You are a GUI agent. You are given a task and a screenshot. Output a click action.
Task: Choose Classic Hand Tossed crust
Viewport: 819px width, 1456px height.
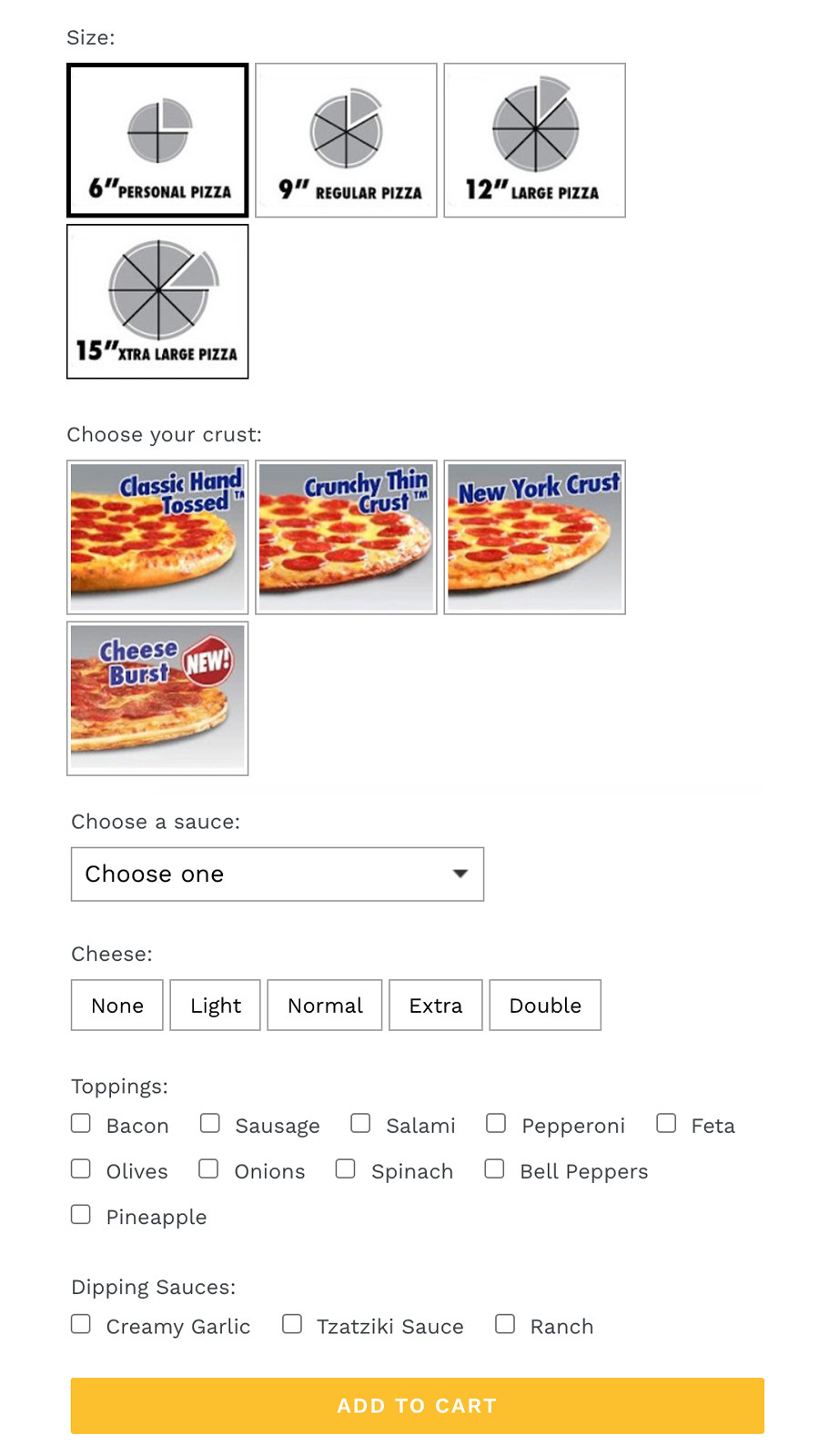[157, 537]
